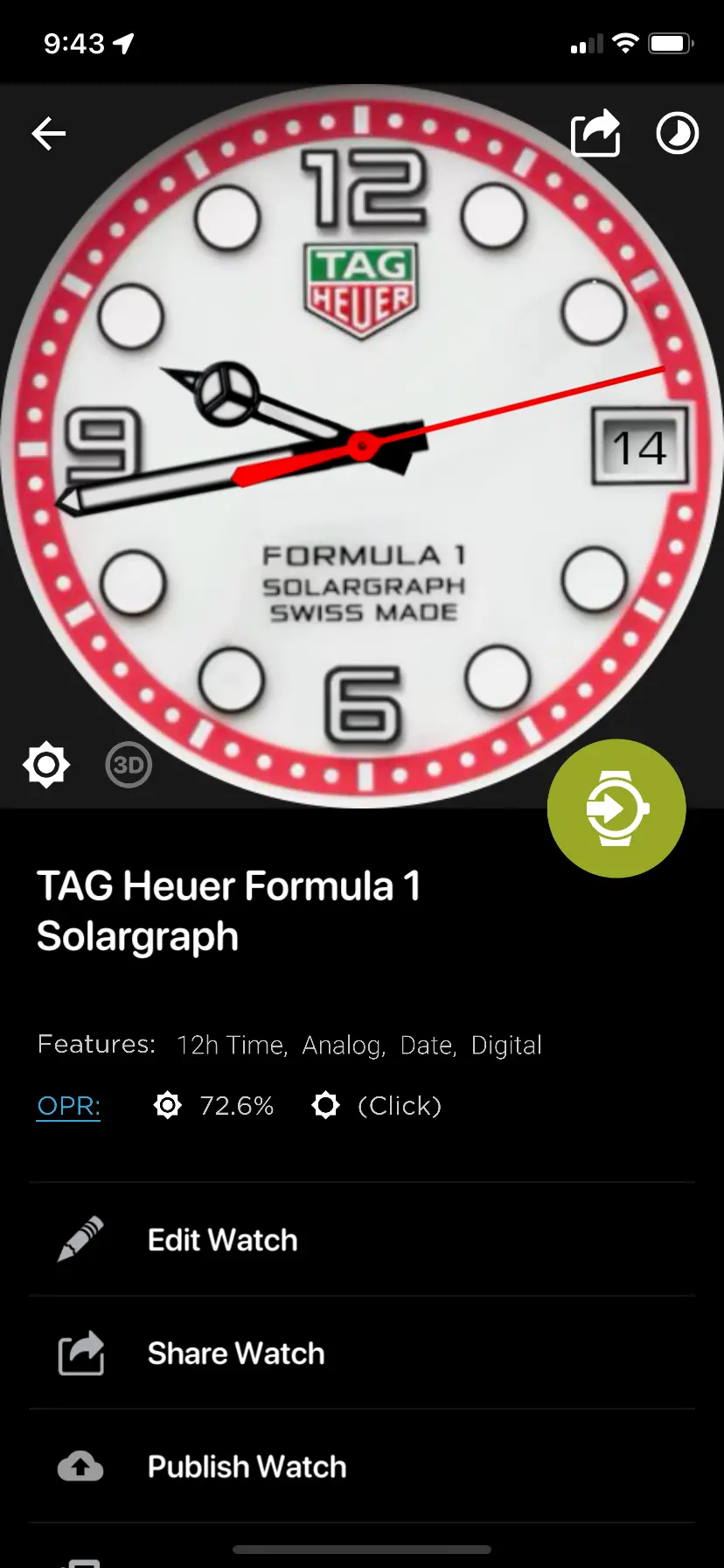Open the time/clock preview icon

click(678, 134)
